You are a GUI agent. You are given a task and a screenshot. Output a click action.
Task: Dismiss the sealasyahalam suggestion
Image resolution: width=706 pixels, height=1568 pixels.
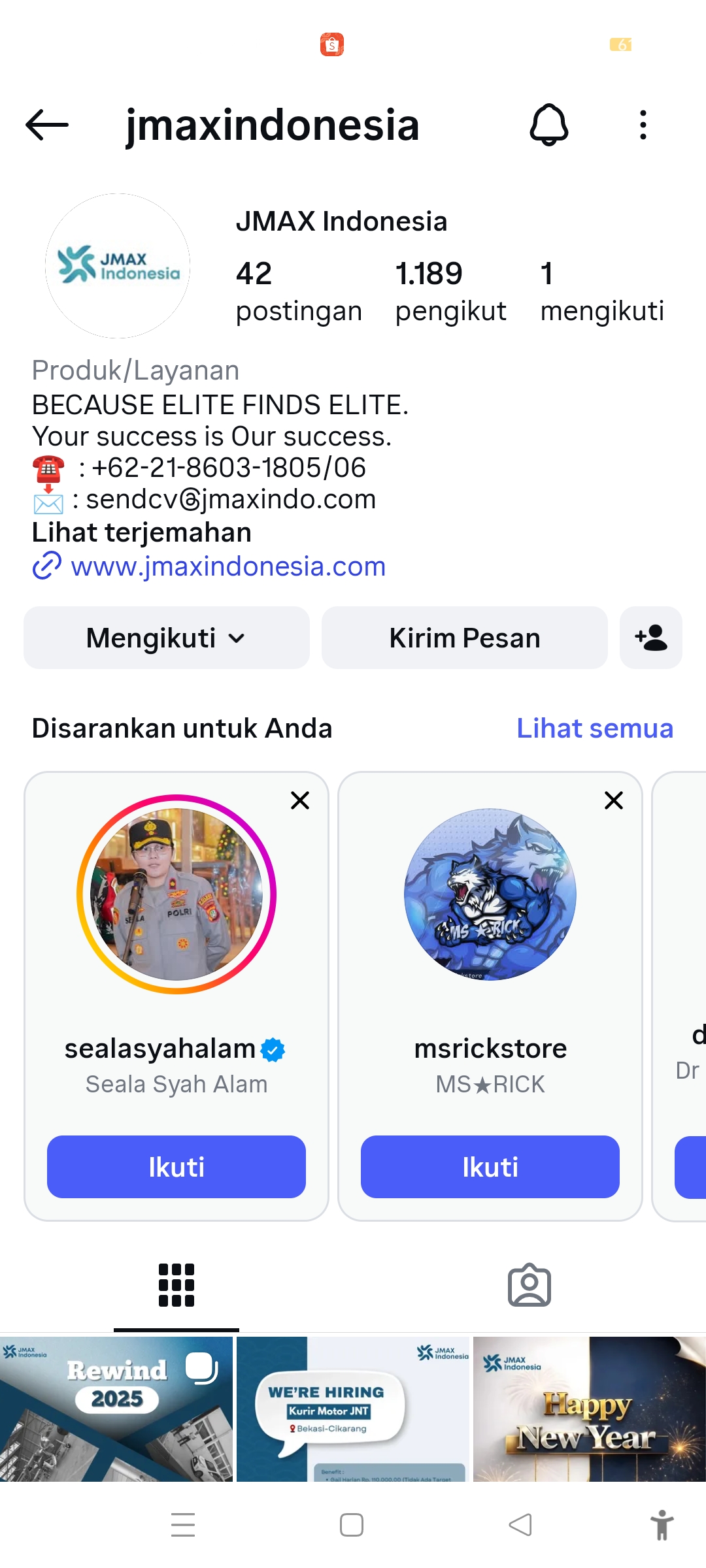(x=300, y=800)
